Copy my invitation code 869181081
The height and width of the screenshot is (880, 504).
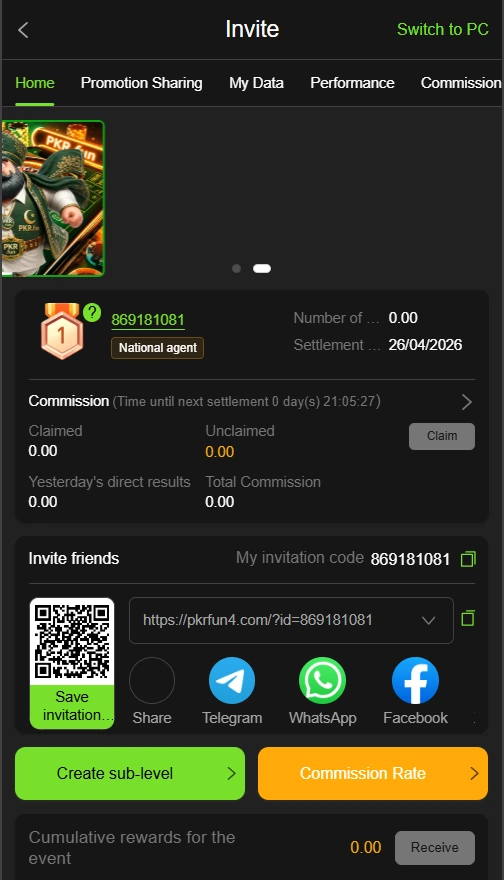pyautogui.click(x=468, y=559)
